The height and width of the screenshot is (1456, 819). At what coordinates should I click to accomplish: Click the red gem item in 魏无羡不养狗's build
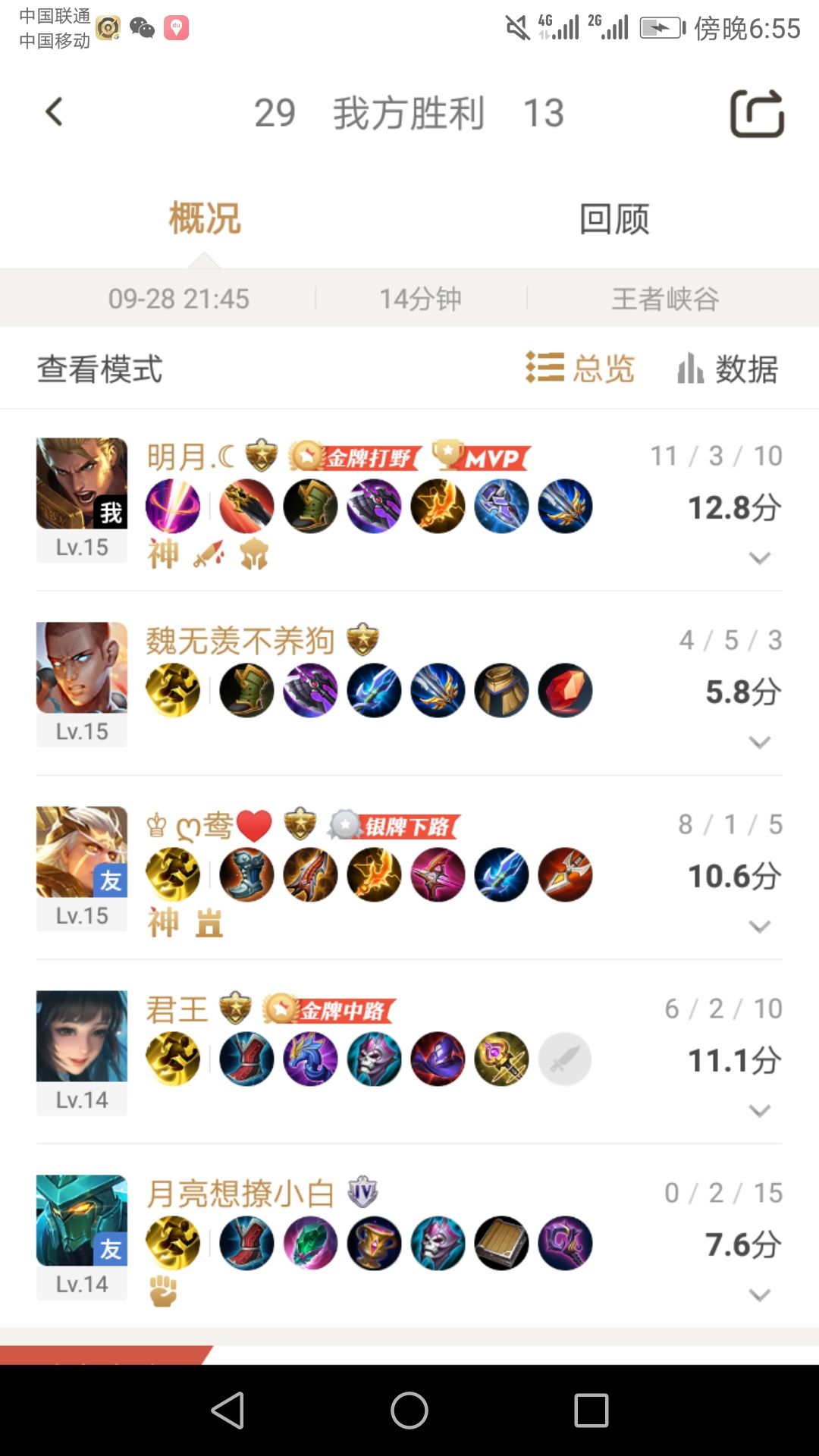click(564, 690)
